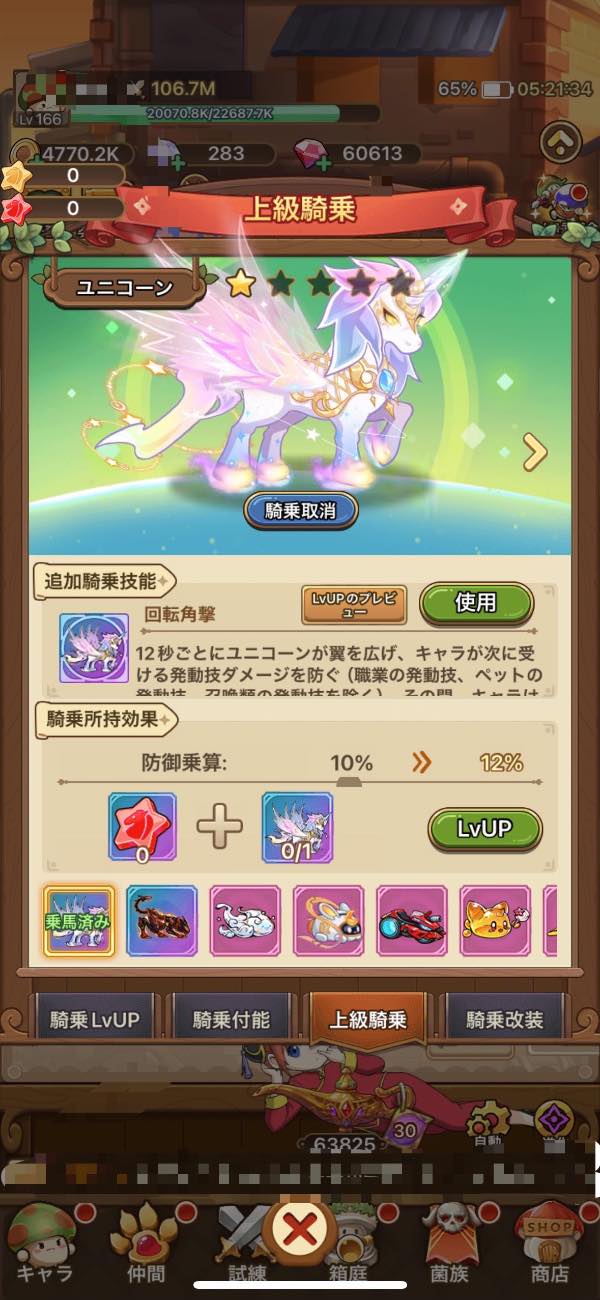Screen dimensions: 600x1300
Task: Switch to the 騎乗改装 tab
Action: (x=506, y=1020)
